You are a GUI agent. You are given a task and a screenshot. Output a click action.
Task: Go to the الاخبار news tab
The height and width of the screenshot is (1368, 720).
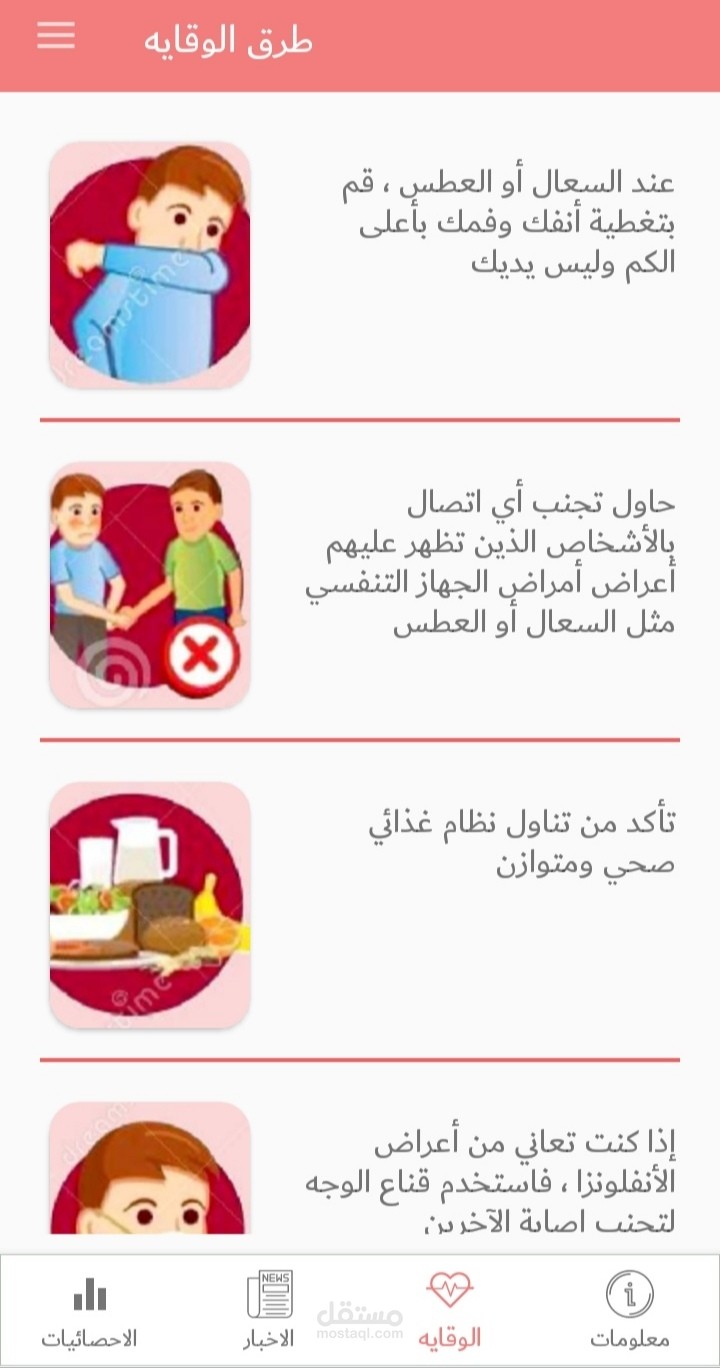[269, 1310]
